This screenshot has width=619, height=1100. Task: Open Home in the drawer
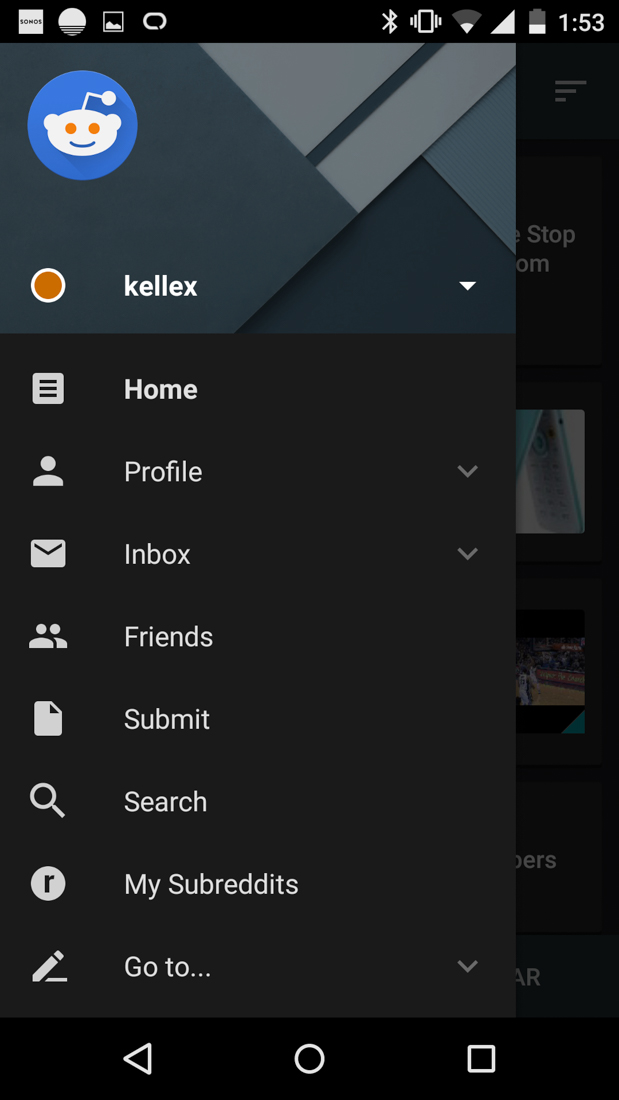[160, 389]
